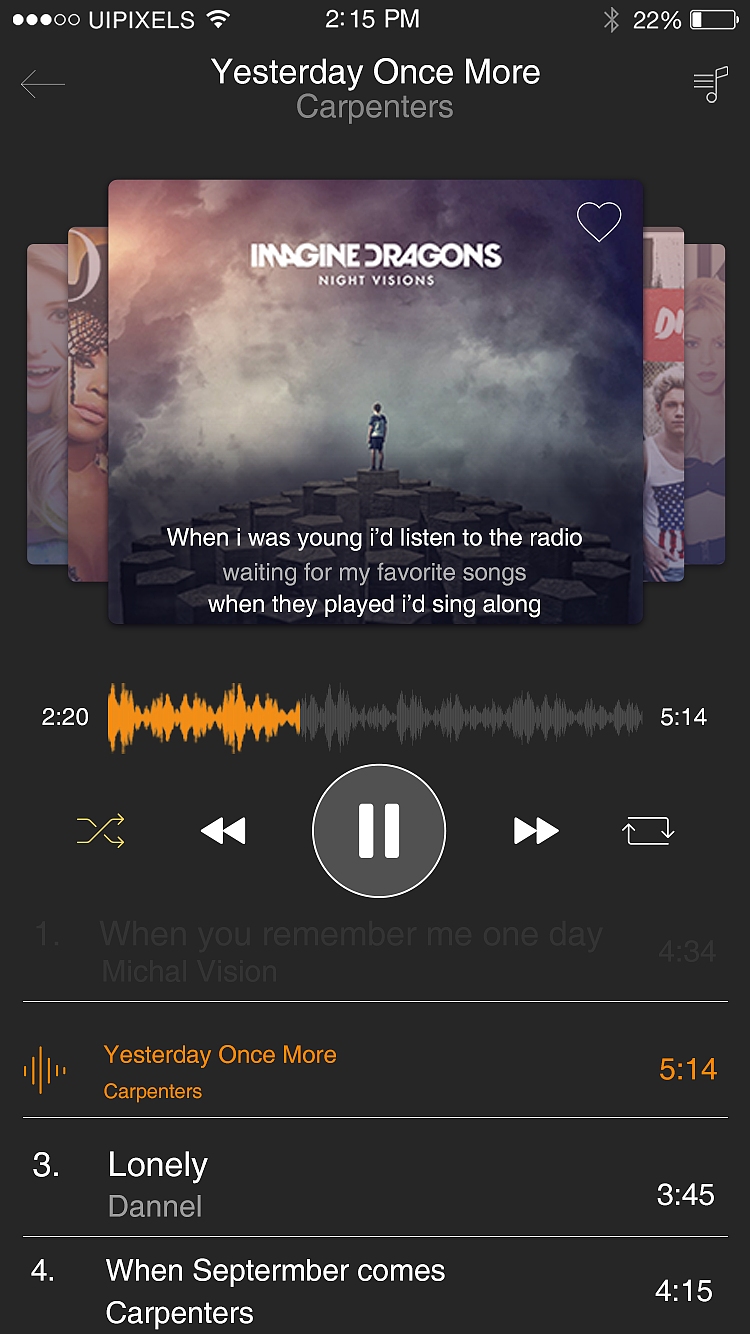Select the Yesterday Once More track row
The image size is (750, 1334).
[375, 1069]
